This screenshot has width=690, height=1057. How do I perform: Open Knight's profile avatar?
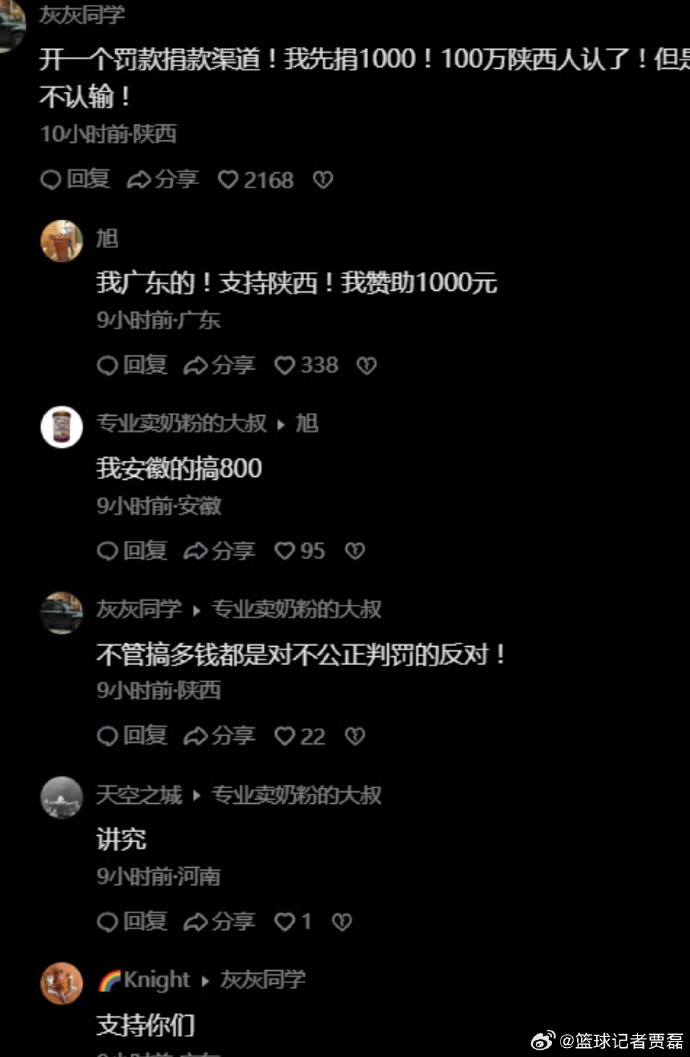pos(61,983)
